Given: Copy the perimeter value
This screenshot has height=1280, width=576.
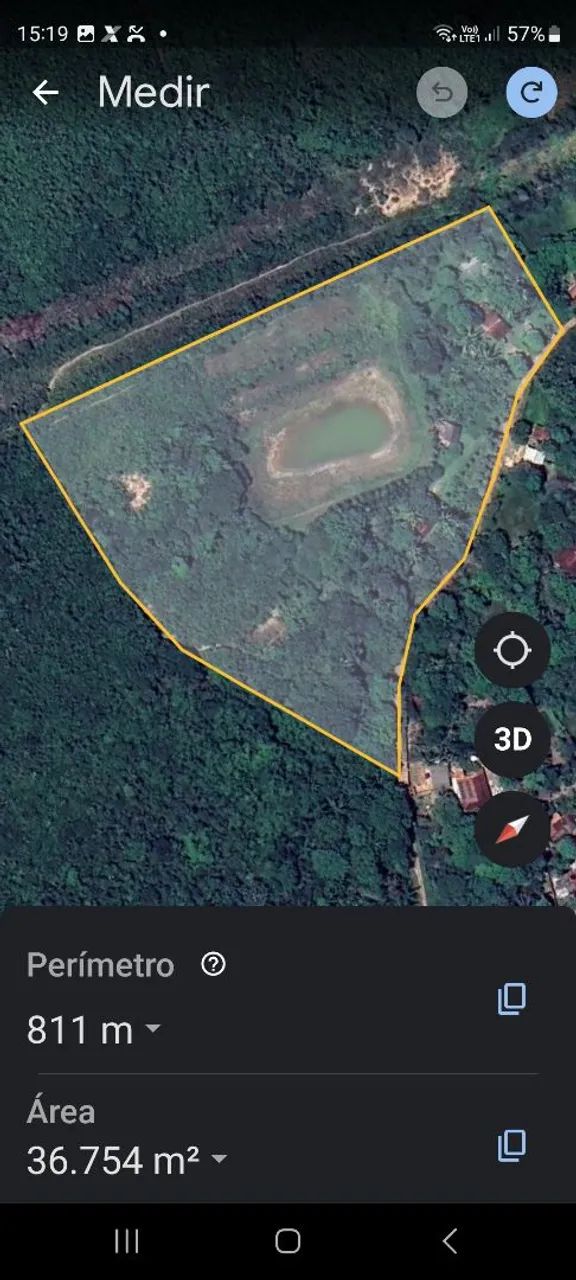Looking at the screenshot, I should click(x=512, y=999).
